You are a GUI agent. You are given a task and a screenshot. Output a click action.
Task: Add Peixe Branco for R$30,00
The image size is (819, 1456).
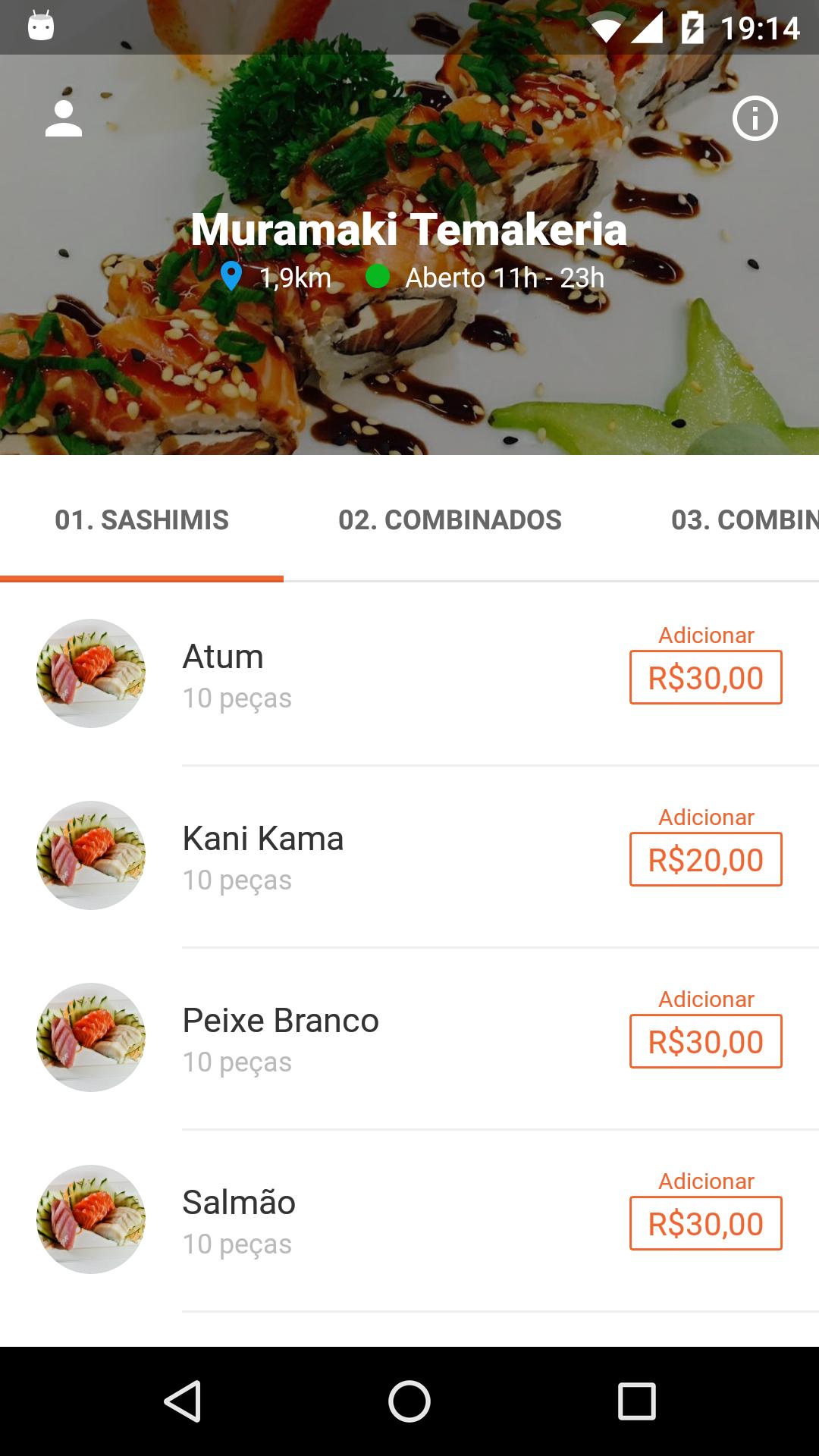click(x=705, y=1041)
